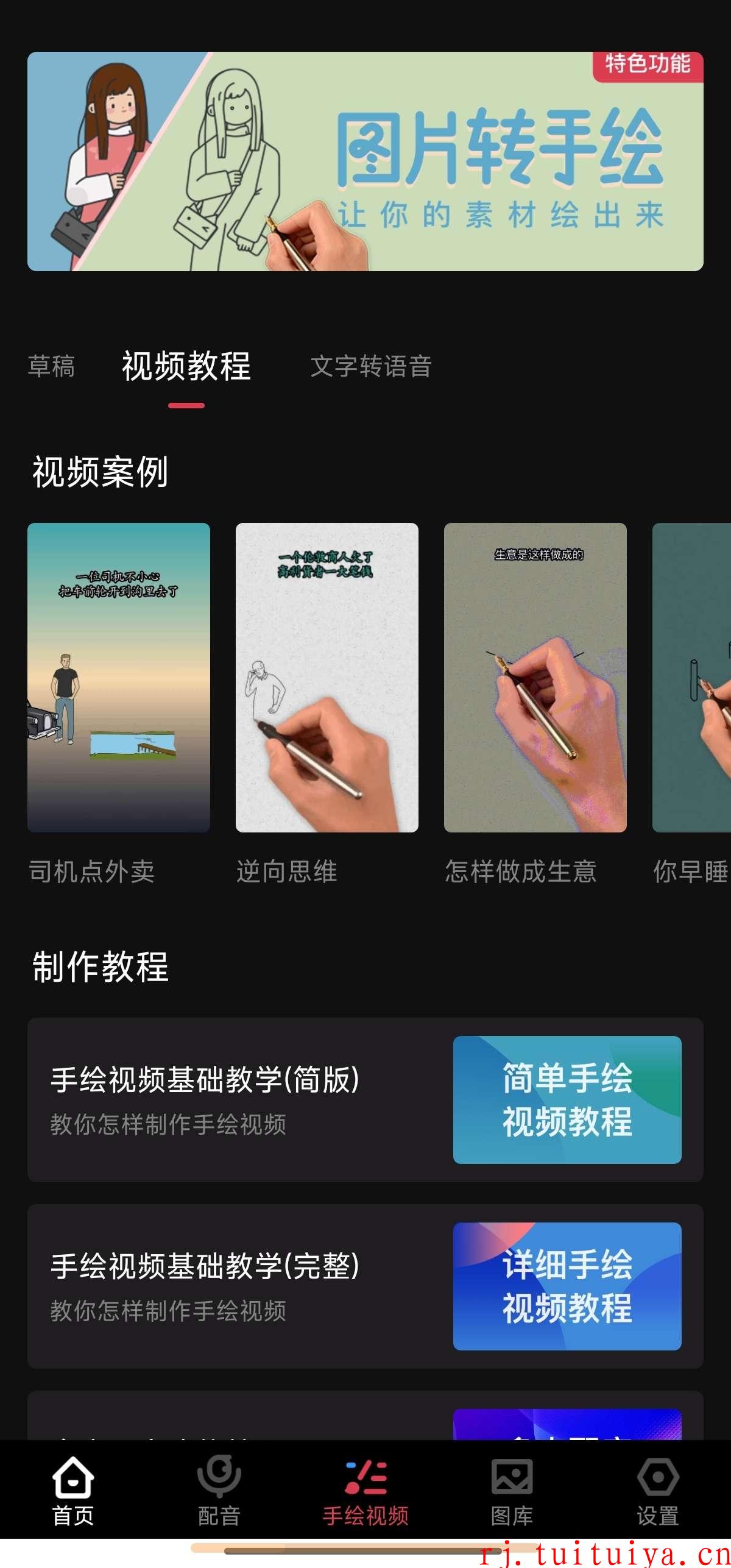Open 手绘视频基础教学(完整) tutorial
Viewport: 731px width, 1568px height.
click(x=365, y=1286)
